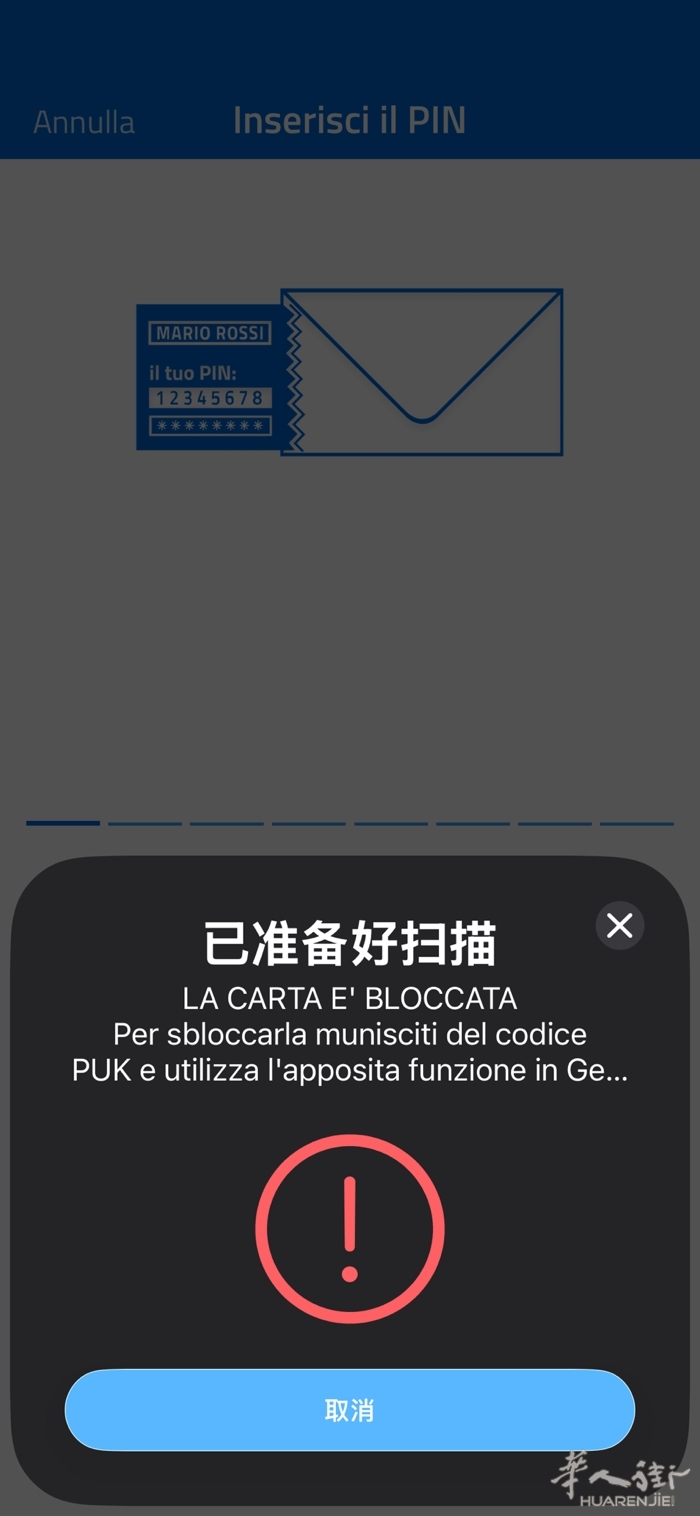Viewport: 700px width, 1516px height.
Task: Tap the 取消 cancel button
Action: [x=350, y=1410]
